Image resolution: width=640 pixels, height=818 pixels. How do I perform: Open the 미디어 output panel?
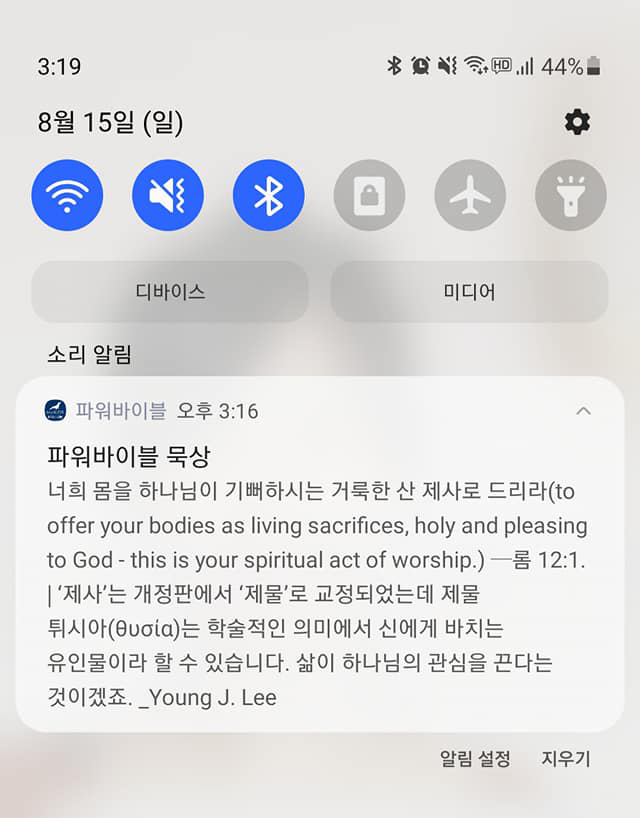pyautogui.click(x=469, y=292)
